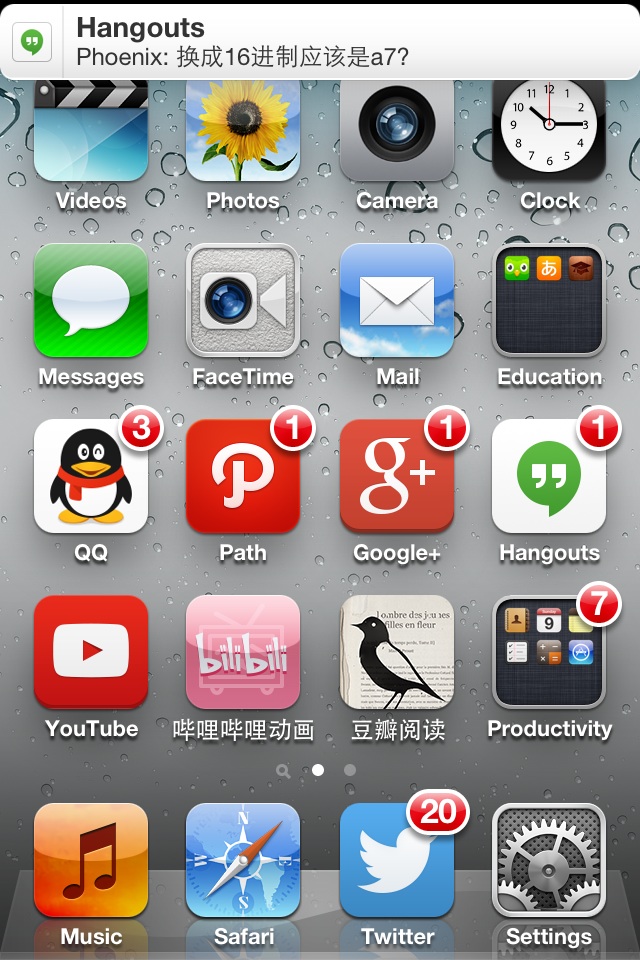Open the Hangouts app icon
640x960 pixels.
pos(549,476)
